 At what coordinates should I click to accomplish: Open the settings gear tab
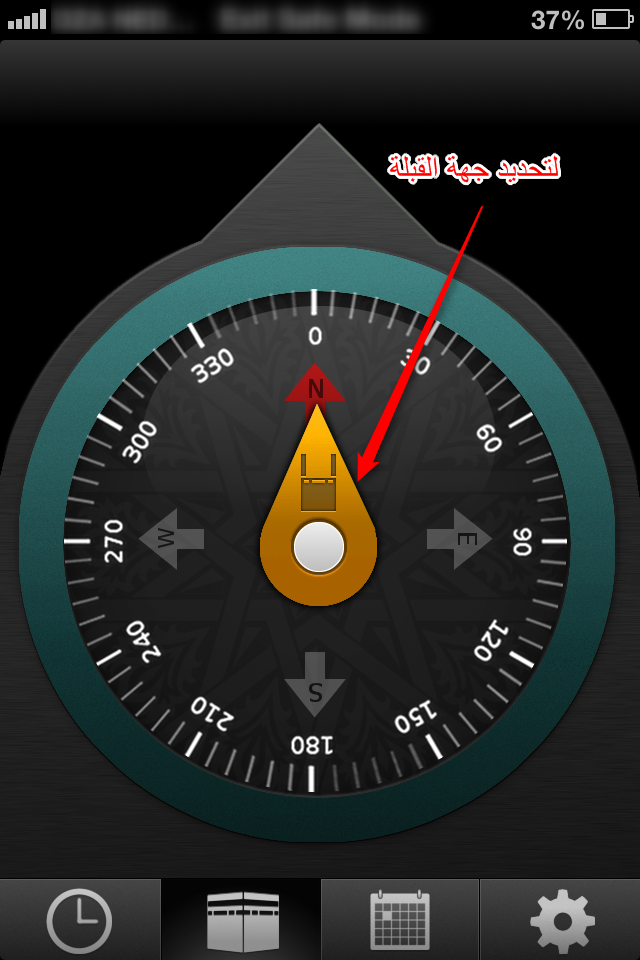pyautogui.click(x=561, y=920)
